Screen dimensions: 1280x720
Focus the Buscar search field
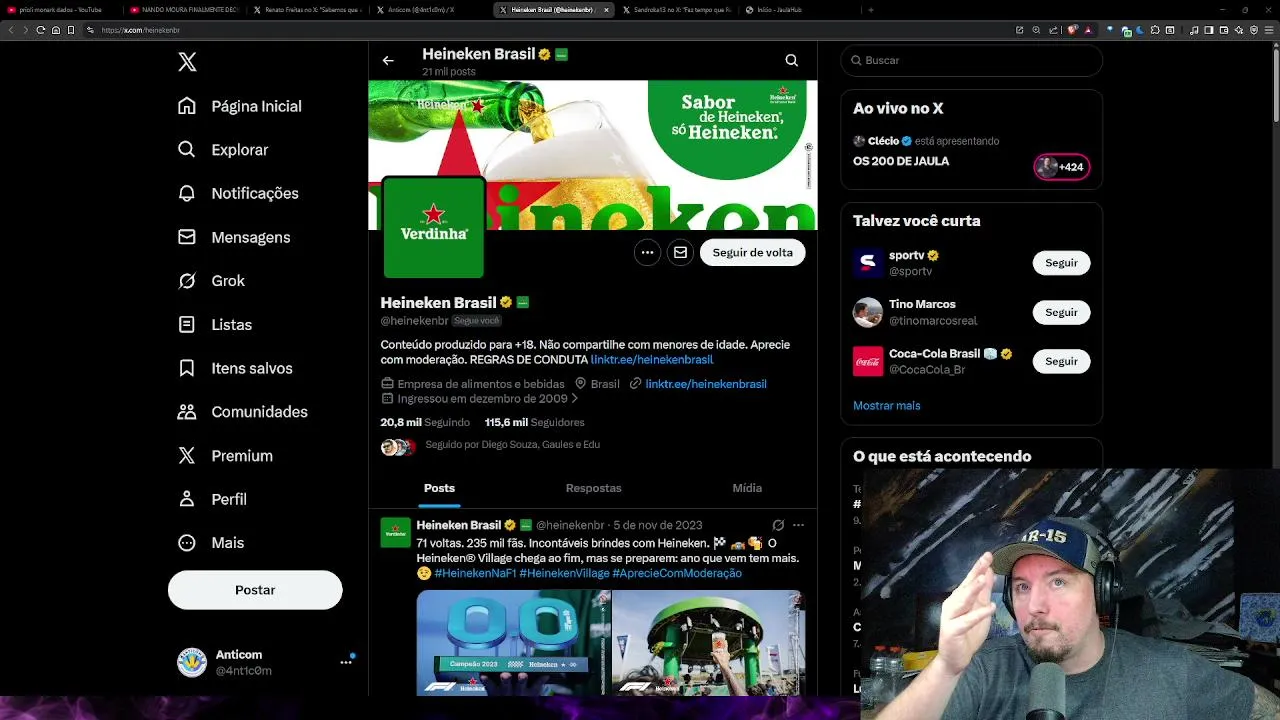point(975,60)
